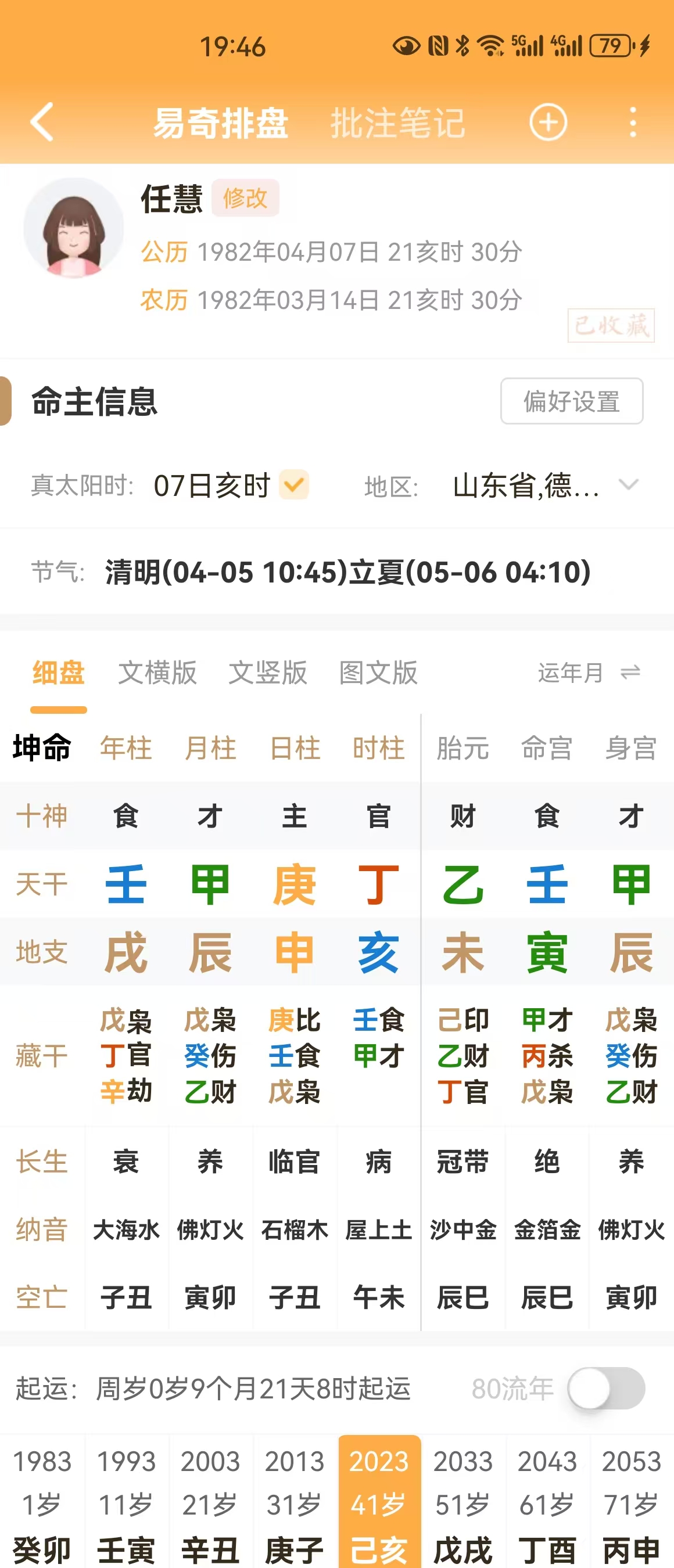674x1568 pixels.
Task: Expand the 地区 region dropdown
Action: coord(628,485)
